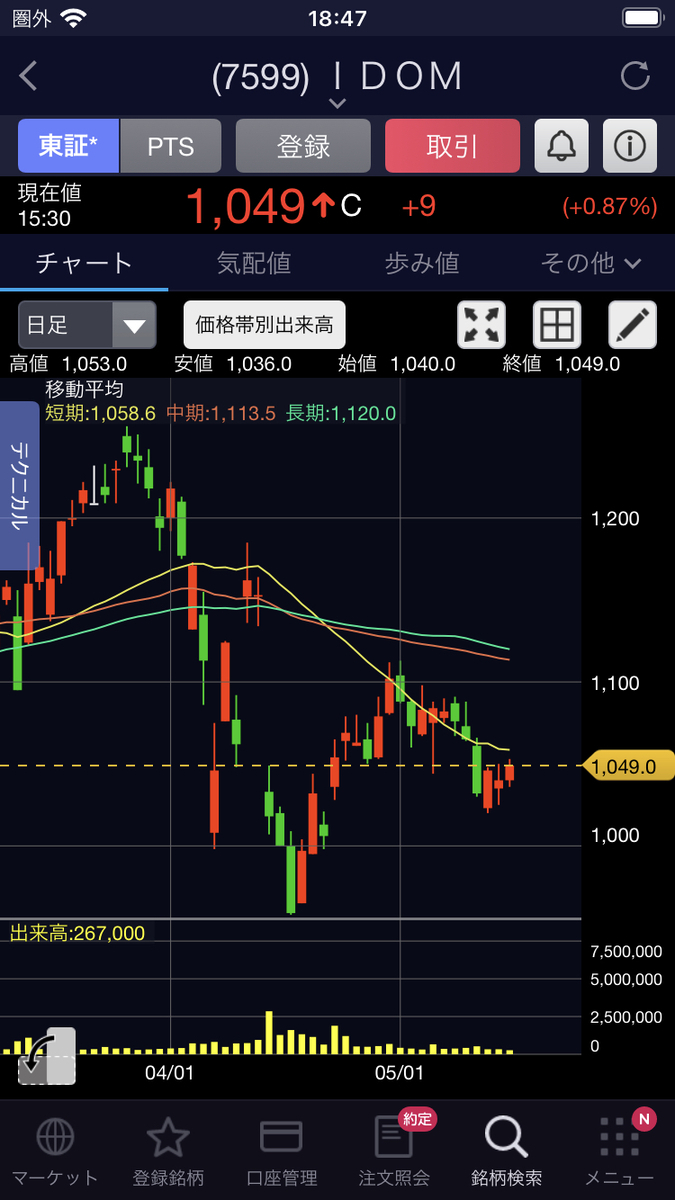Open the 日足 timeframe dropdown

[x=87, y=325]
